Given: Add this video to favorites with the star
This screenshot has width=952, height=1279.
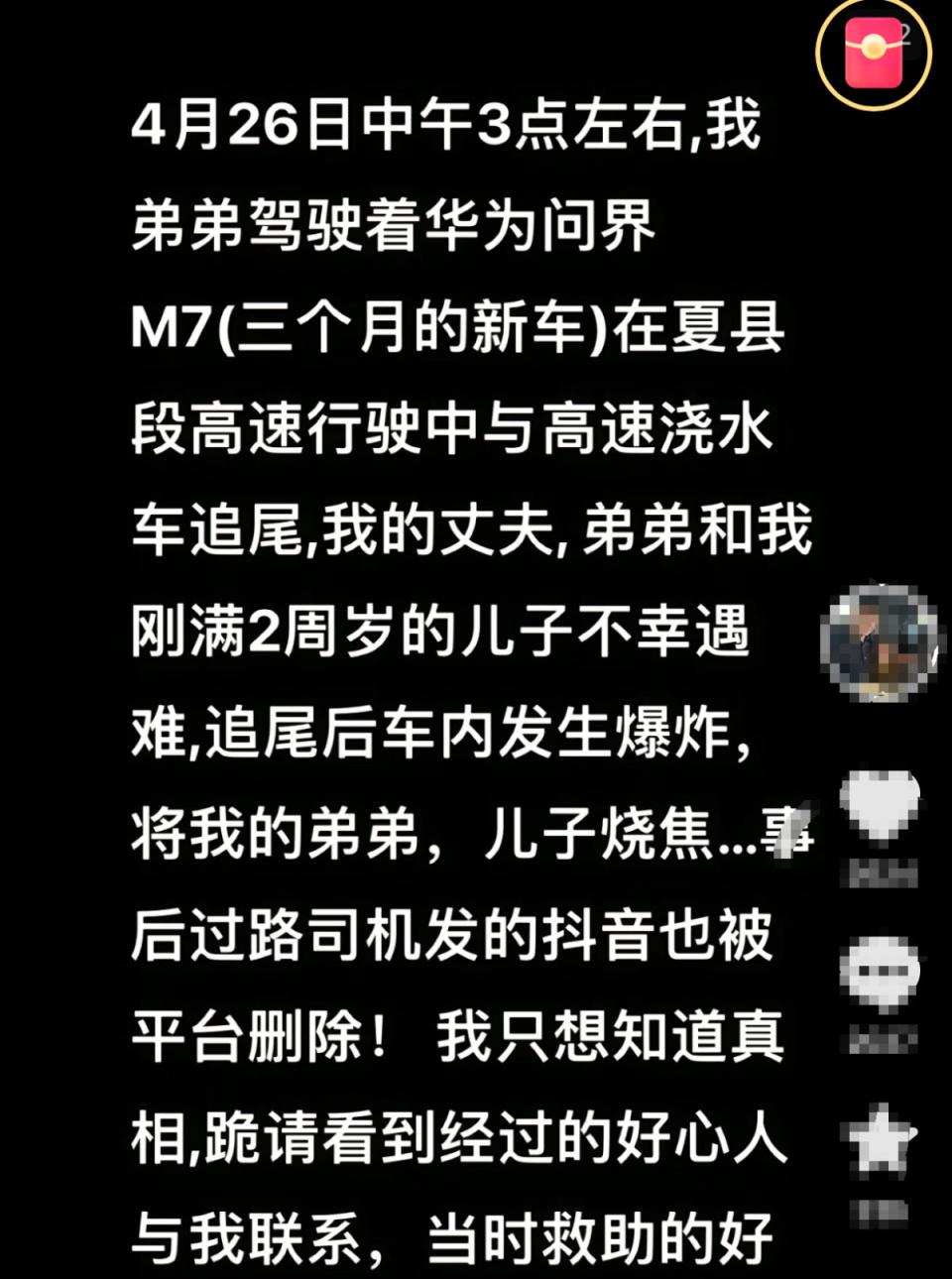Looking at the screenshot, I should (880, 1140).
